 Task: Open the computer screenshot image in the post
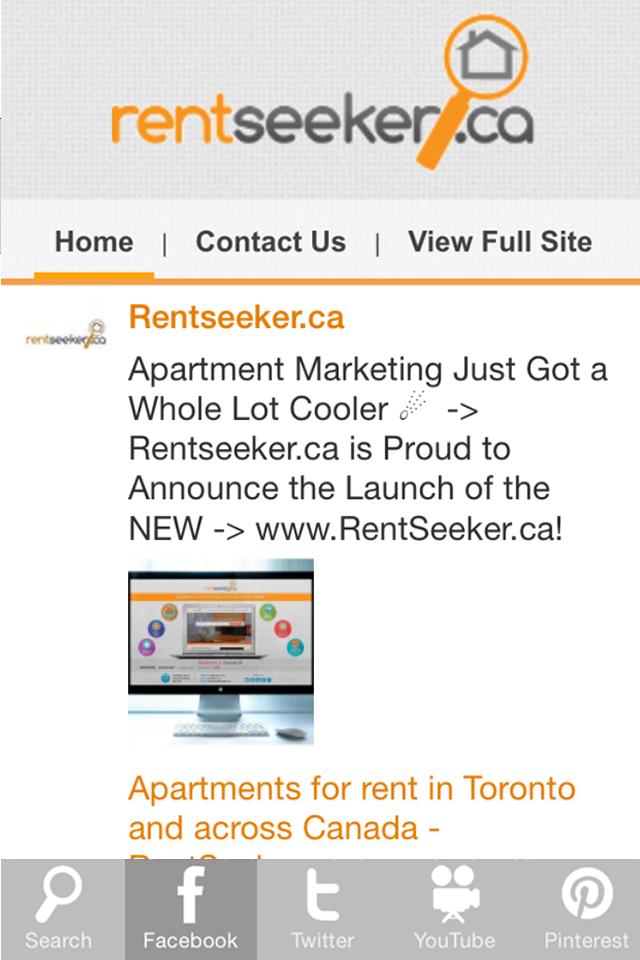[x=221, y=651]
